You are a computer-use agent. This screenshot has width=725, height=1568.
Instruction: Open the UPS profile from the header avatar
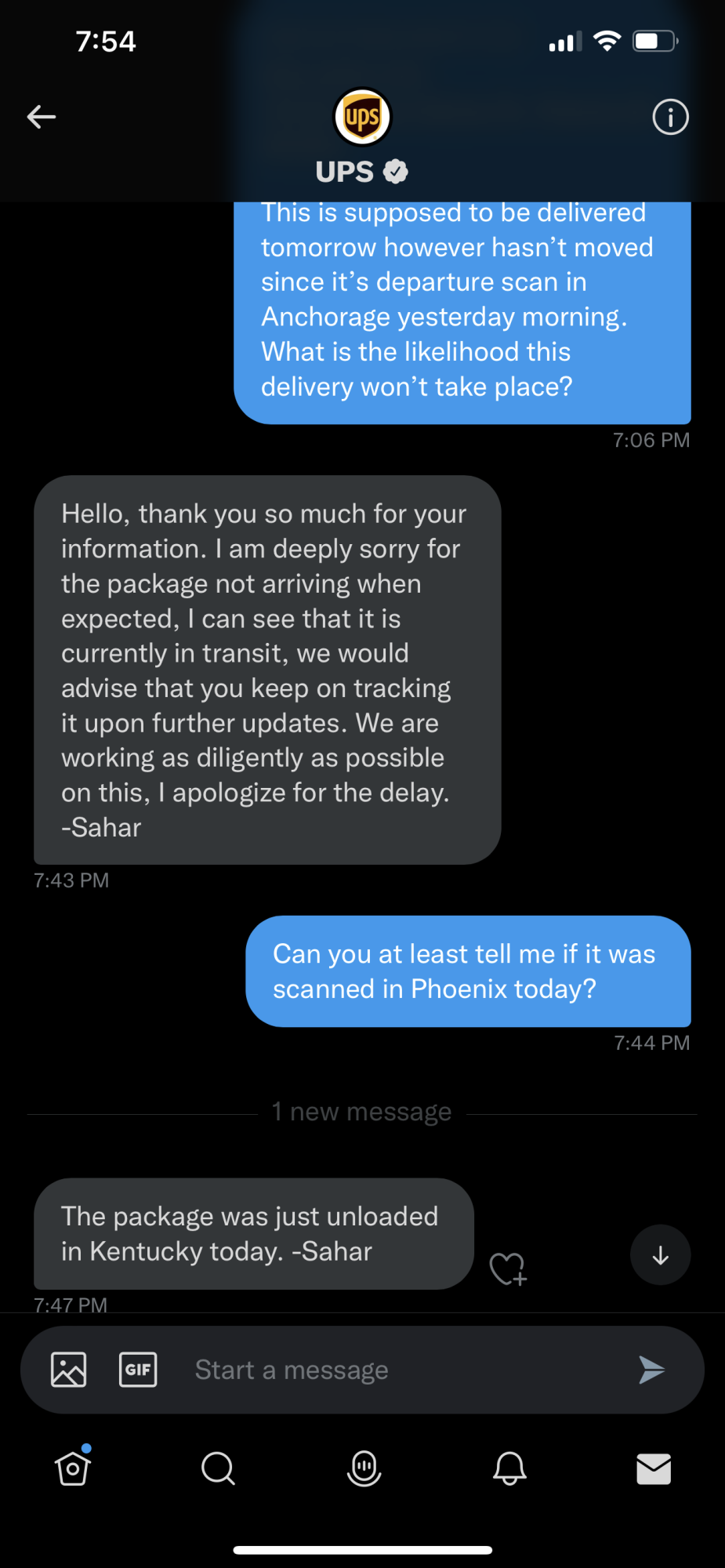(362, 118)
